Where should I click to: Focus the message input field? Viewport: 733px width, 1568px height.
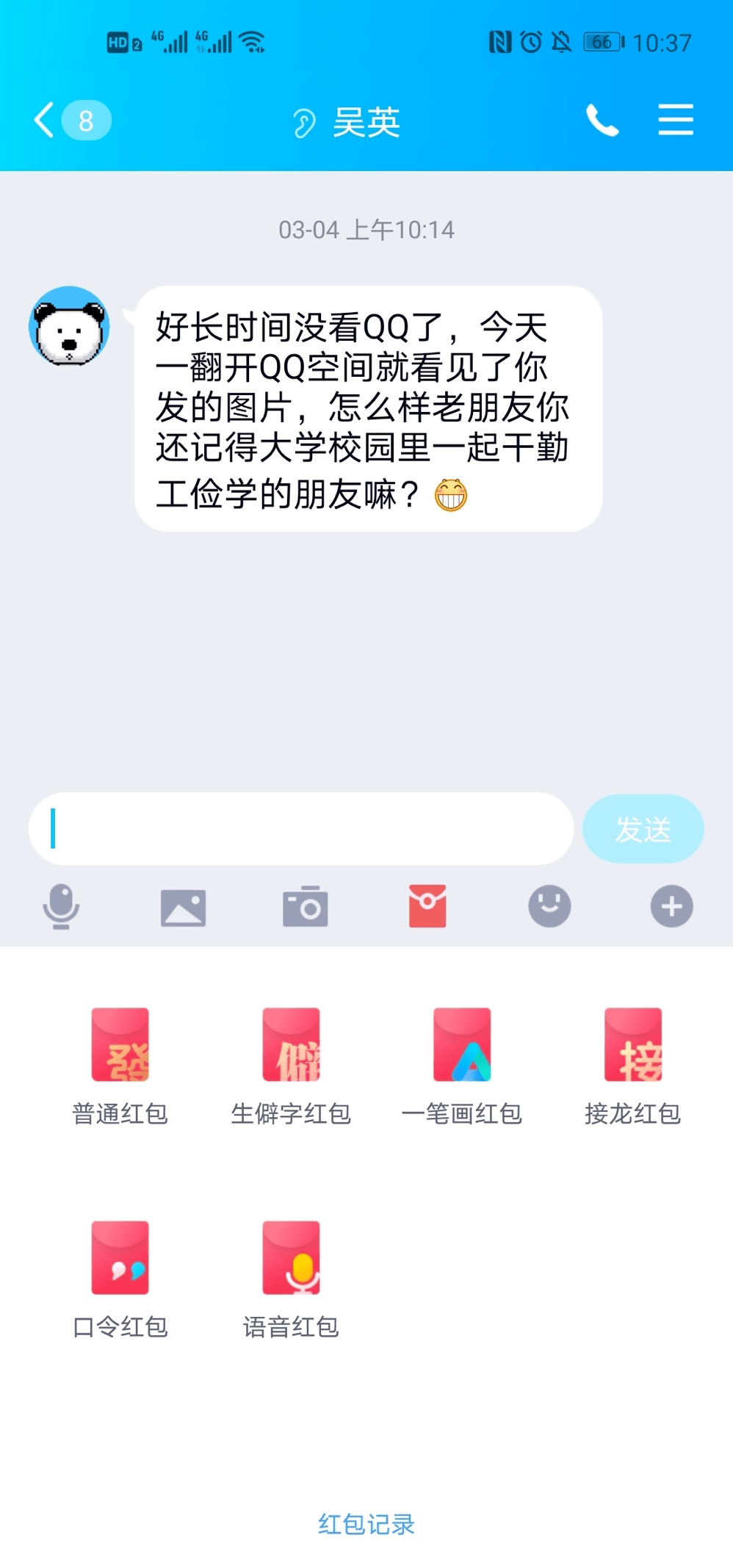click(x=301, y=828)
